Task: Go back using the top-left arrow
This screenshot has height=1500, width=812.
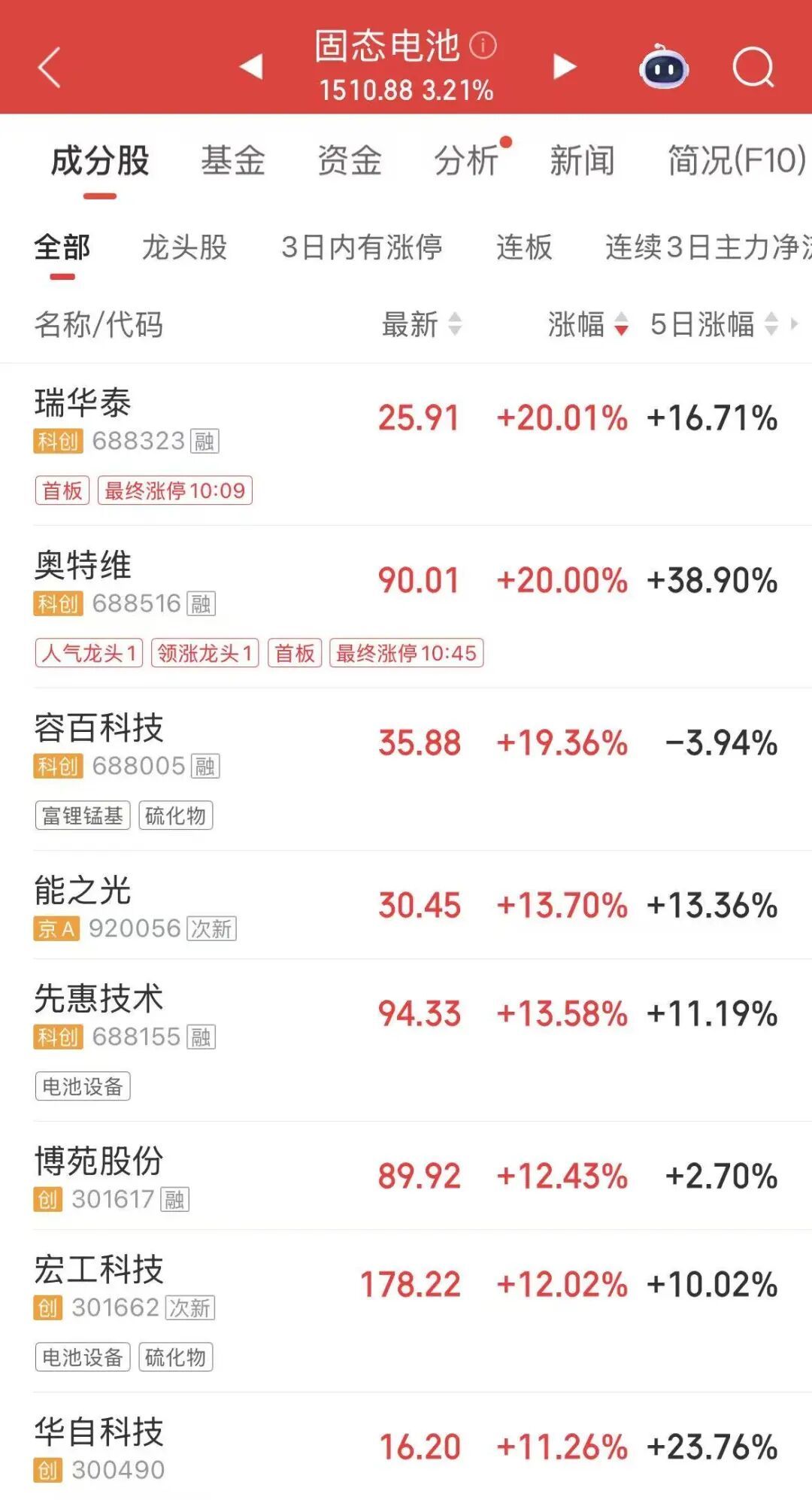Action: (50, 68)
